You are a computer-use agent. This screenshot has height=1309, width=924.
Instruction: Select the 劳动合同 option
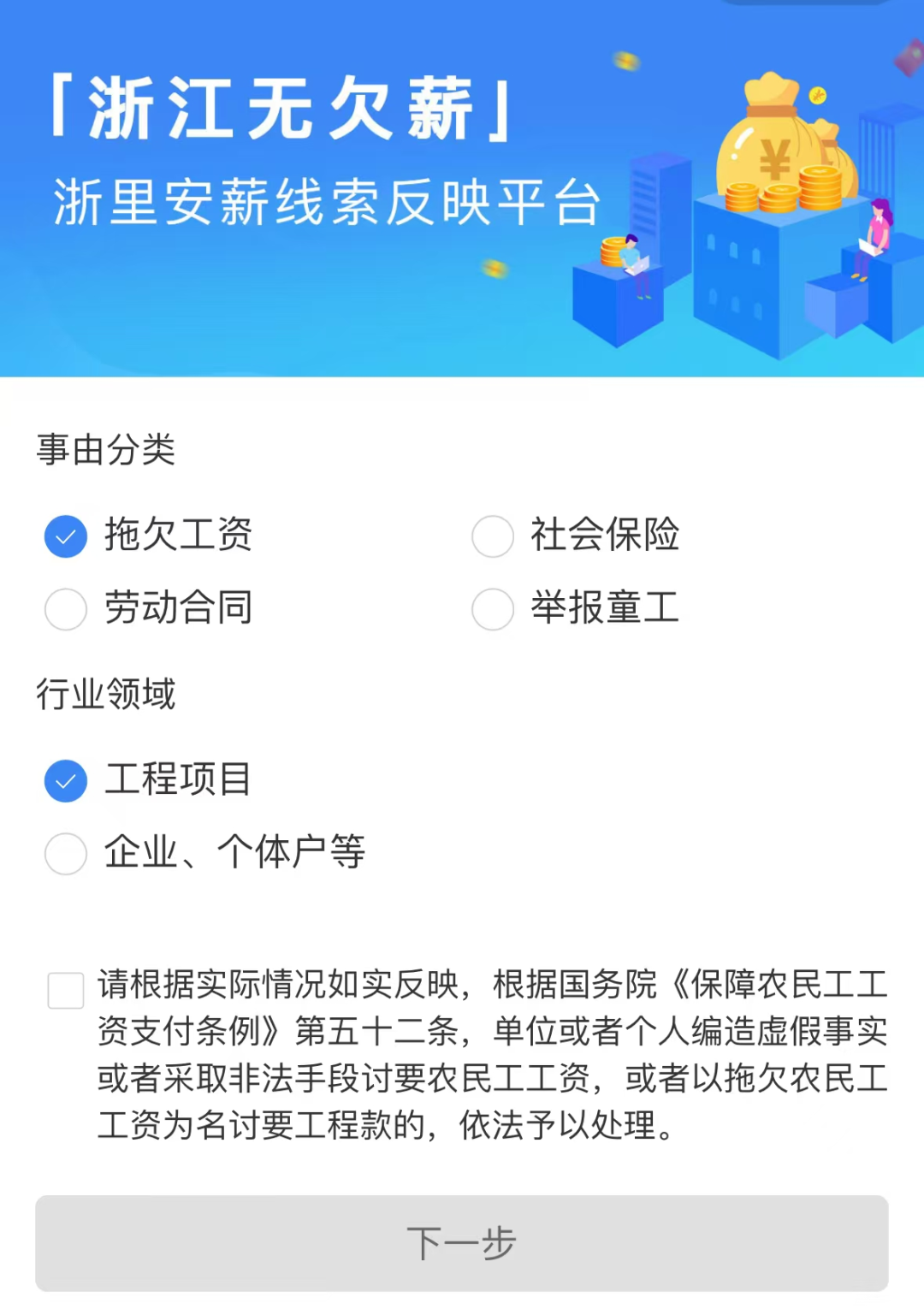66,609
